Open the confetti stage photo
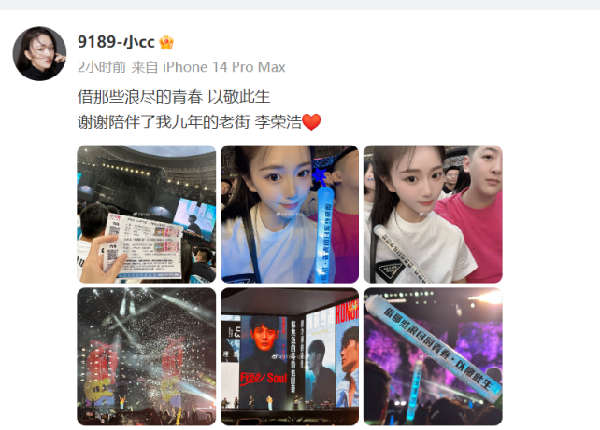The width and height of the screenshot is (600, 430). tap(146, 356)
